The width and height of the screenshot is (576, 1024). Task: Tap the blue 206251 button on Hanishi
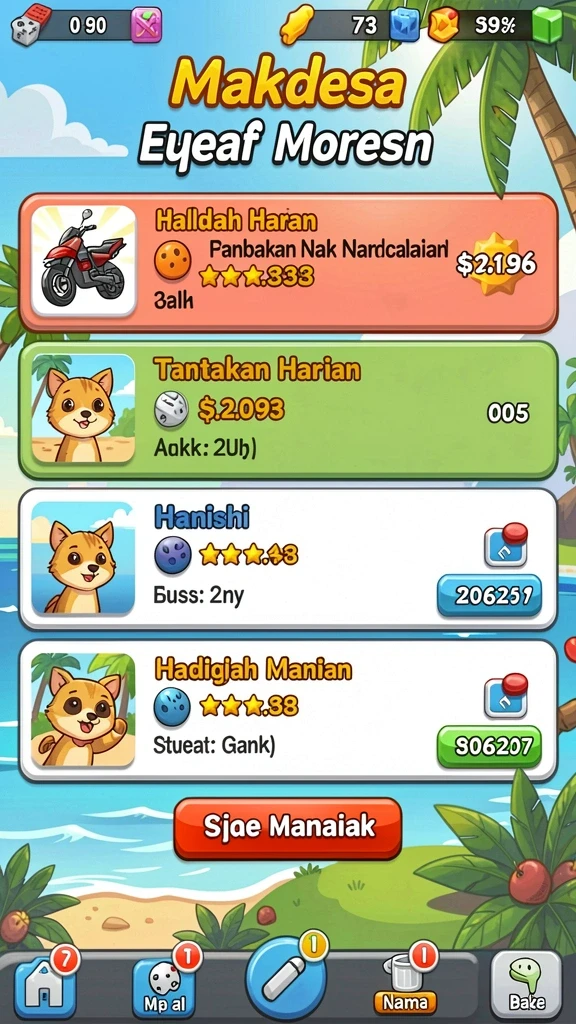(489, 596)
